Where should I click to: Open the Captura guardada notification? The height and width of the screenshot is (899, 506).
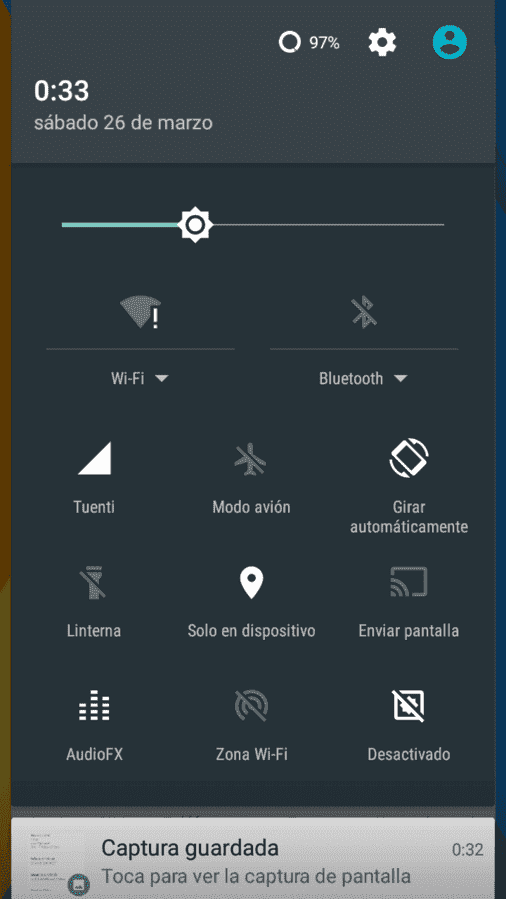click(x=253, y=858)
